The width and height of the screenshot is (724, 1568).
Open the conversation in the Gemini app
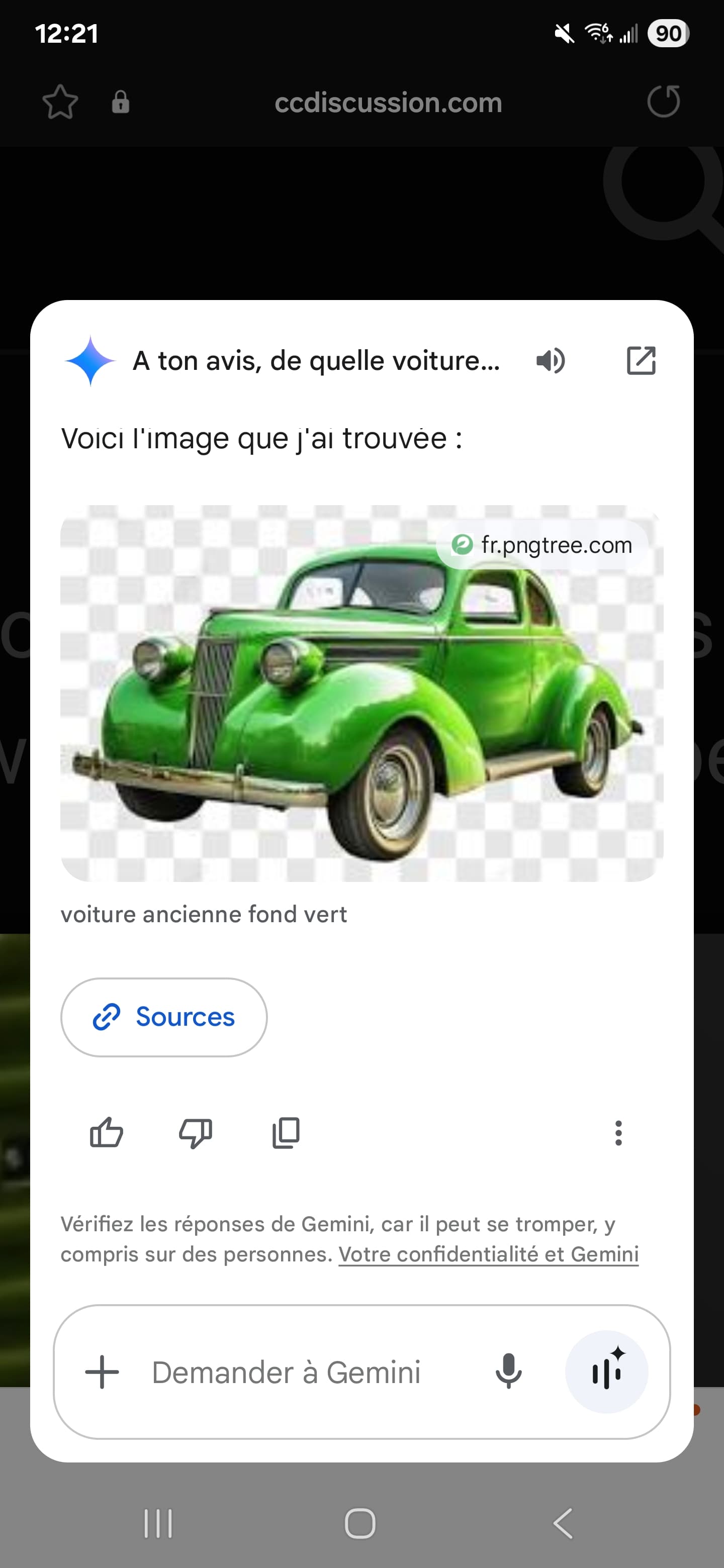pos(641,361)
